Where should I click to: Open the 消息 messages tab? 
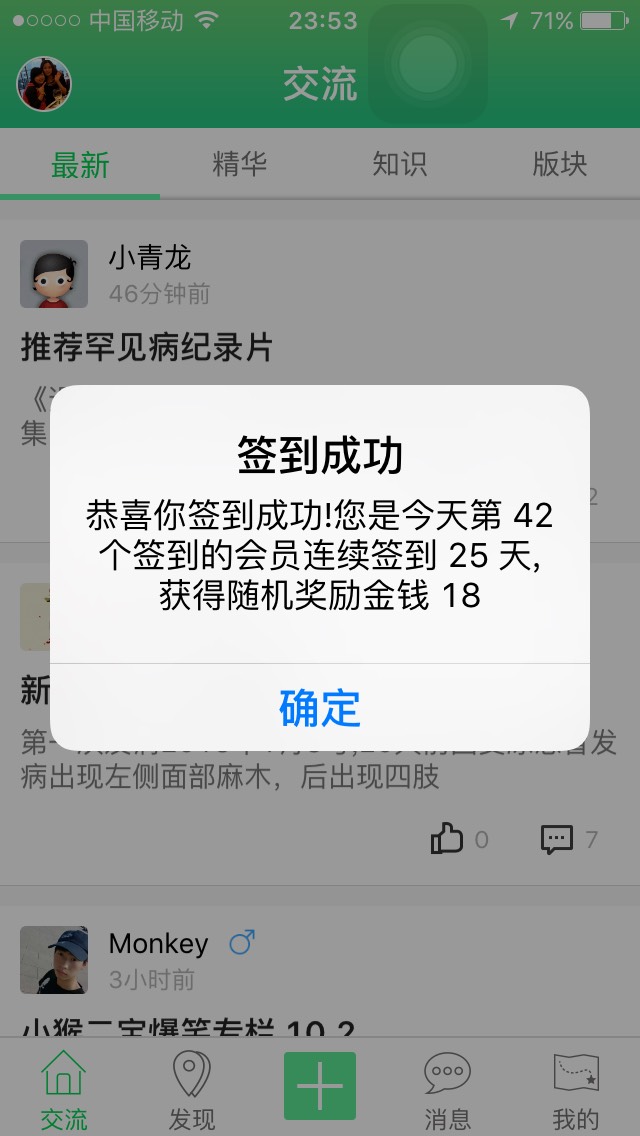[447, 1090]
